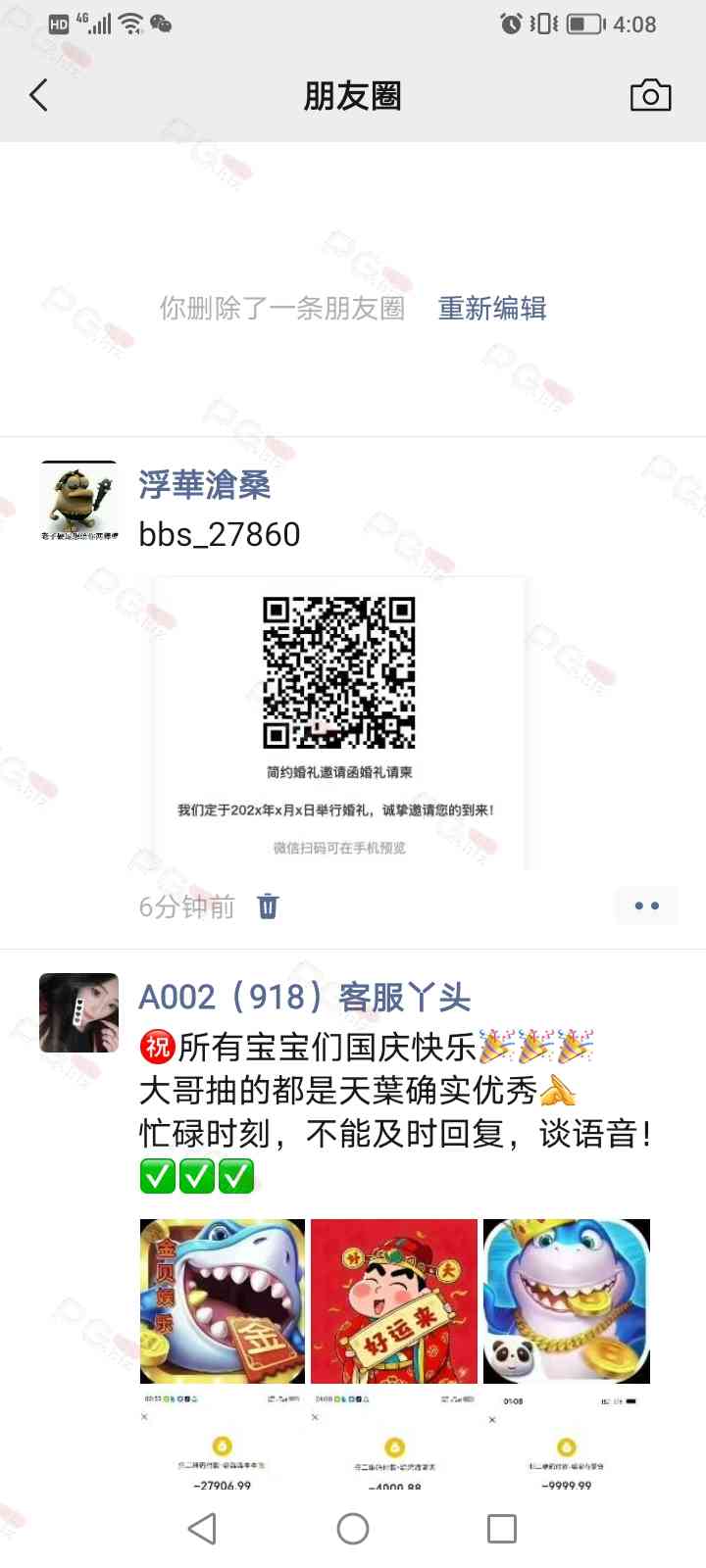View the wedding invitation image in 浮華滄桑's post
The height and width of the screenshot is (1568, 706).
click(x=339, y=723)
